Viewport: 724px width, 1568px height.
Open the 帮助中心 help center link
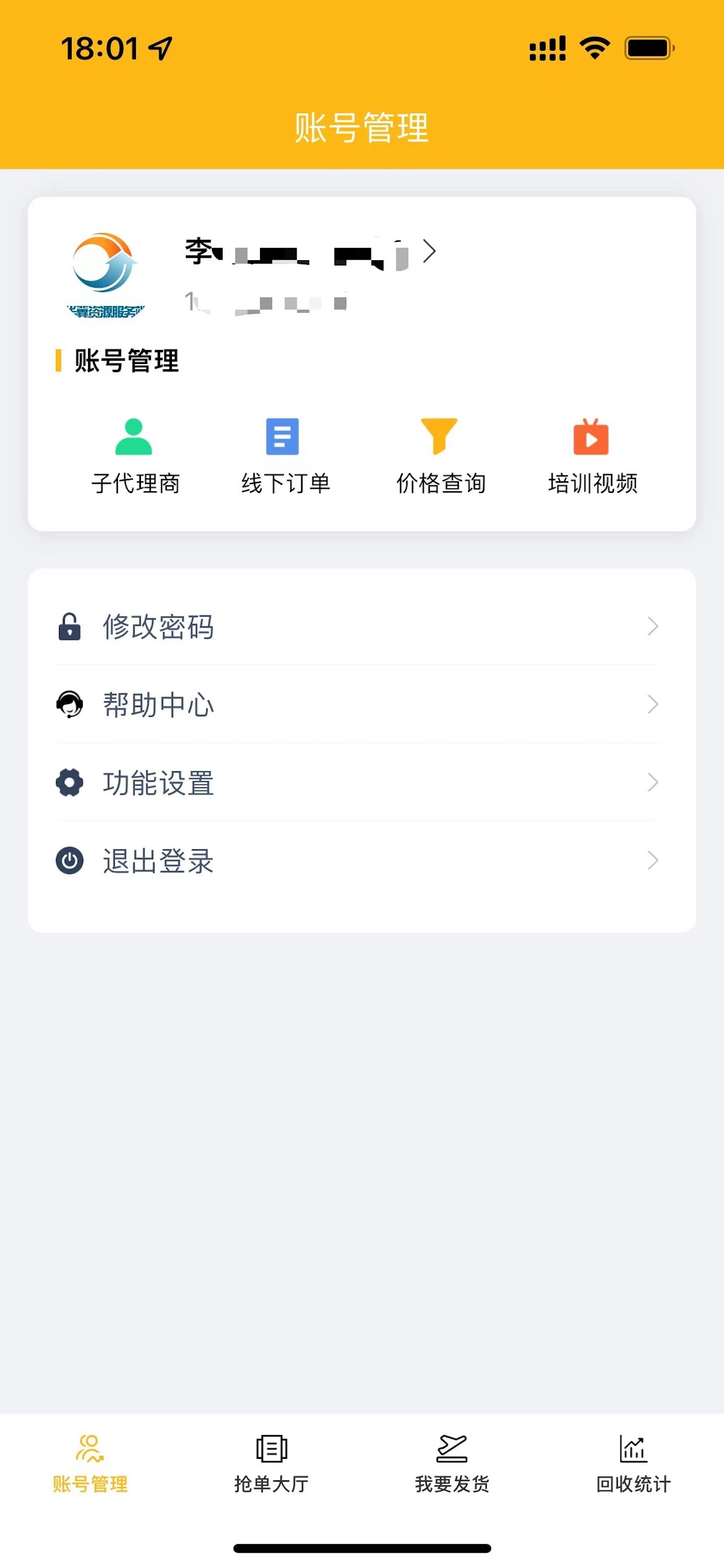tap(158, 705)
